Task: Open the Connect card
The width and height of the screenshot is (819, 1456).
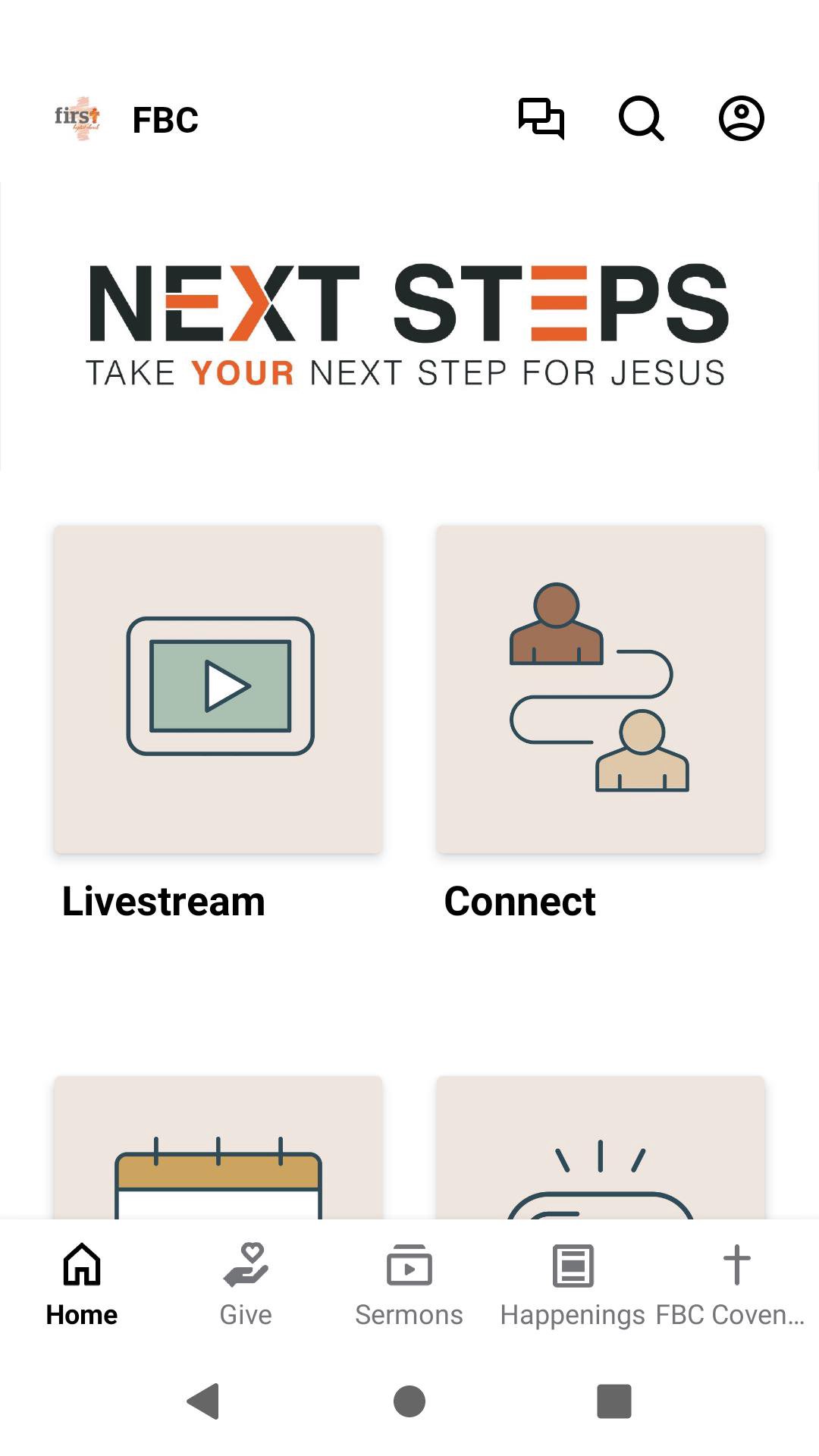Action: (x=601, y=689)
